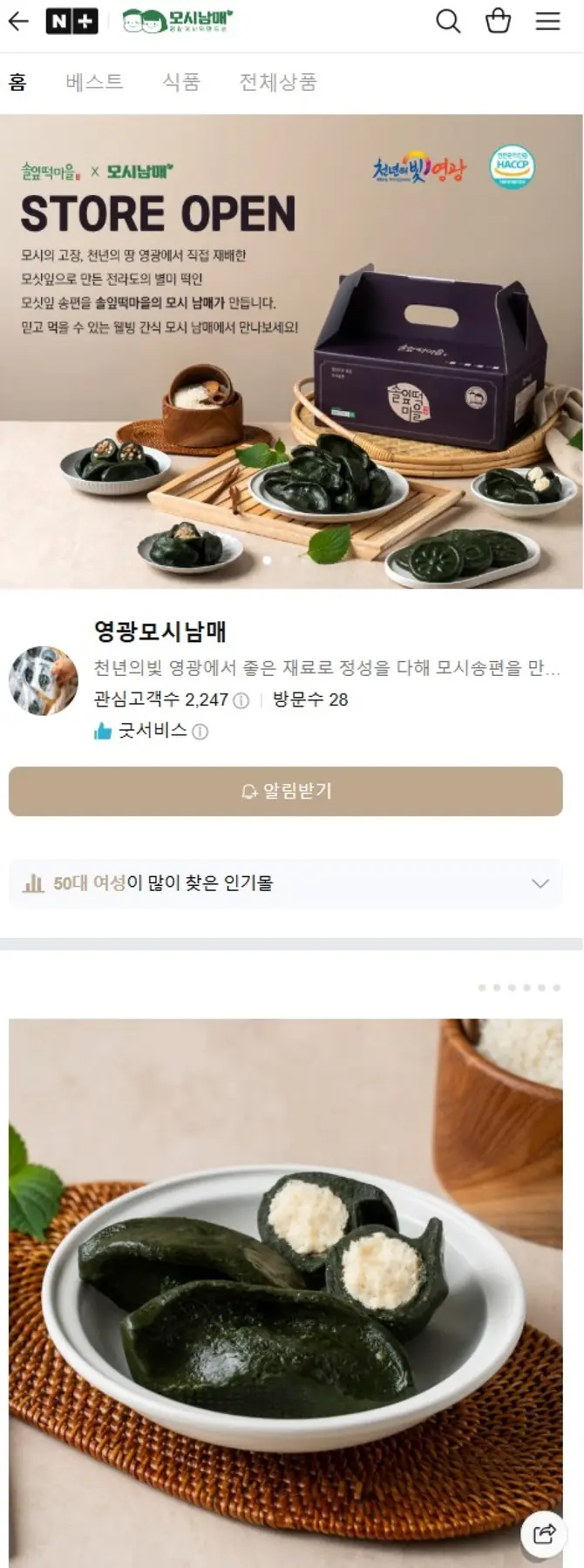Open the hamburger menu

pyautogui.click(x=547, y=22)
